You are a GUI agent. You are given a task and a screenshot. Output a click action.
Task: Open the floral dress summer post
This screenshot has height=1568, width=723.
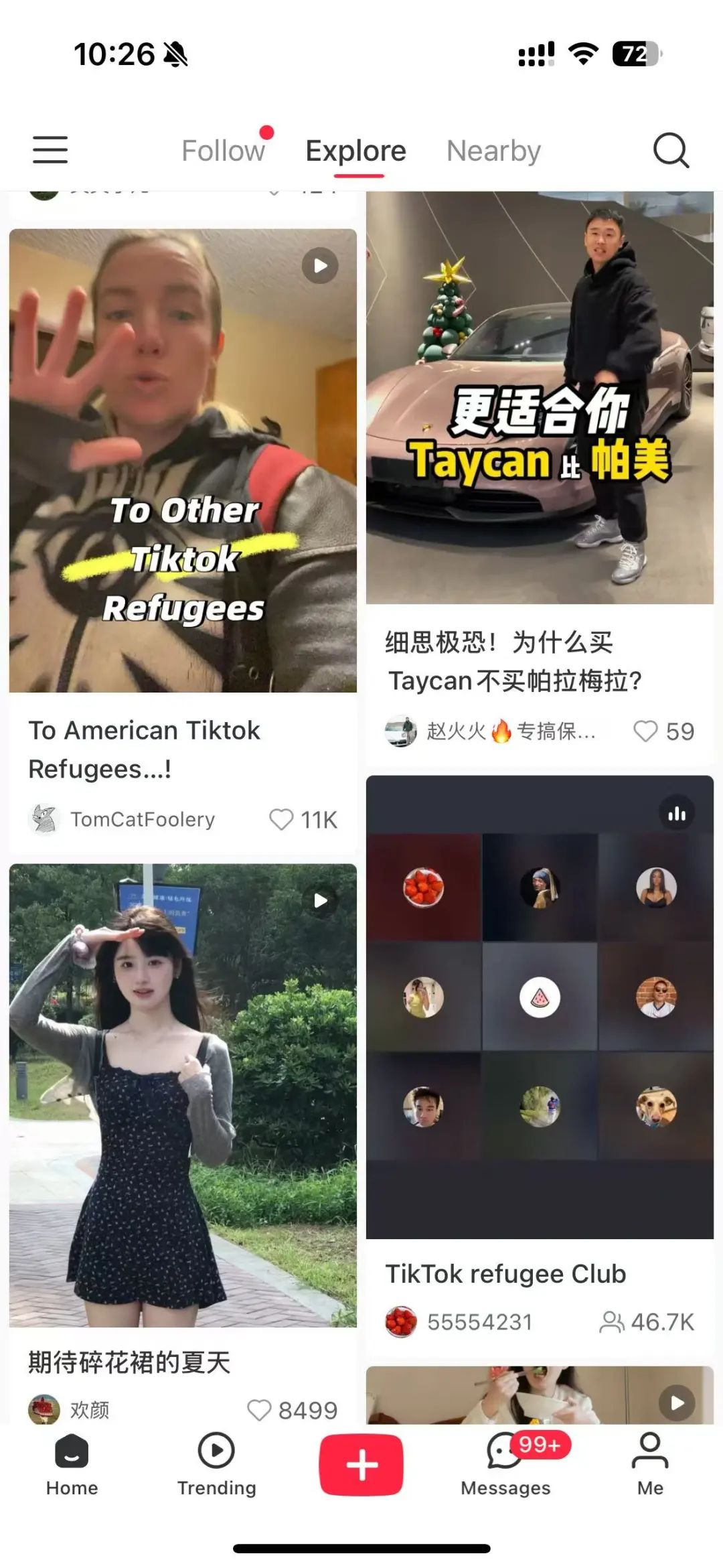[183, 1095]
